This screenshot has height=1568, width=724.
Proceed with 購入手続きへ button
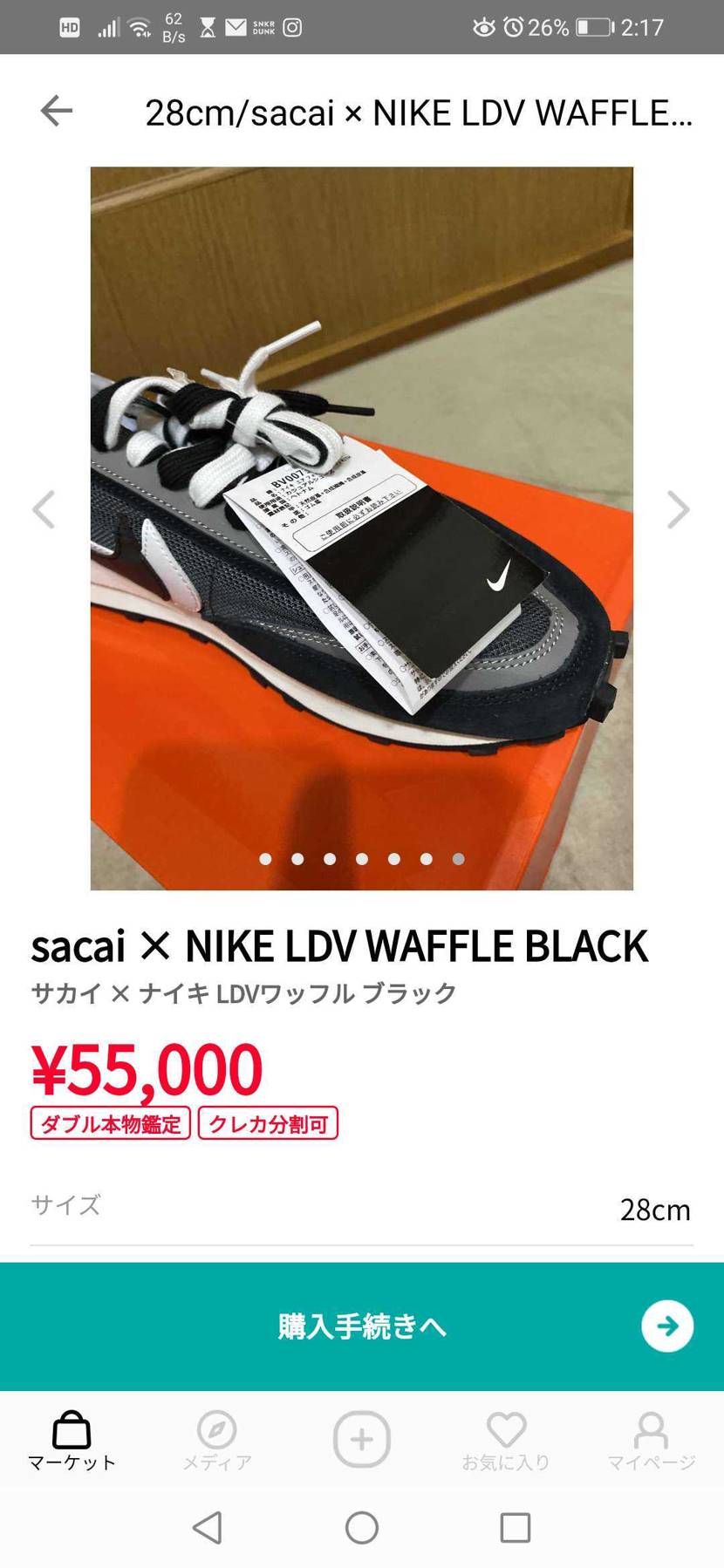pos(362,1326)
